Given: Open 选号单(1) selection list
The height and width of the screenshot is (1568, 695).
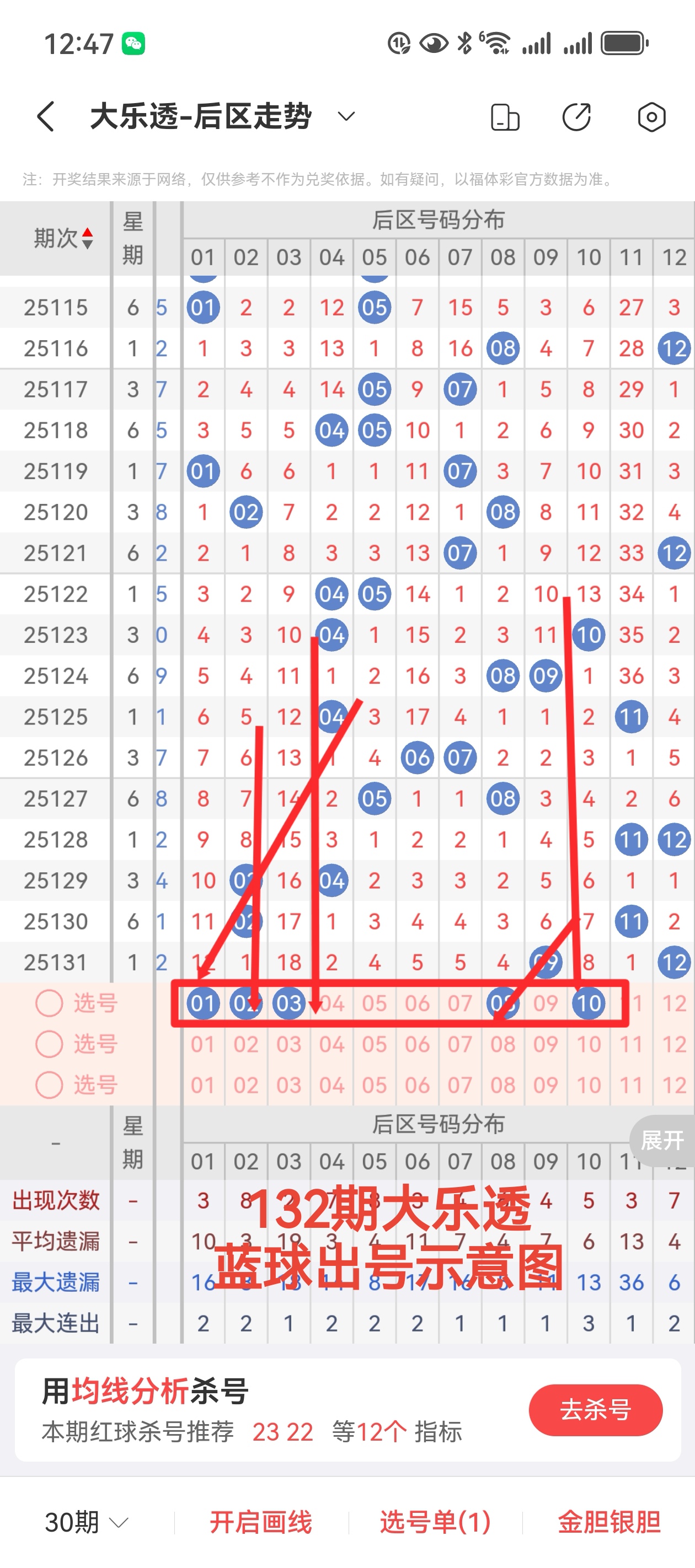Looking at the screenshot, I should (x=435, y=1522).
